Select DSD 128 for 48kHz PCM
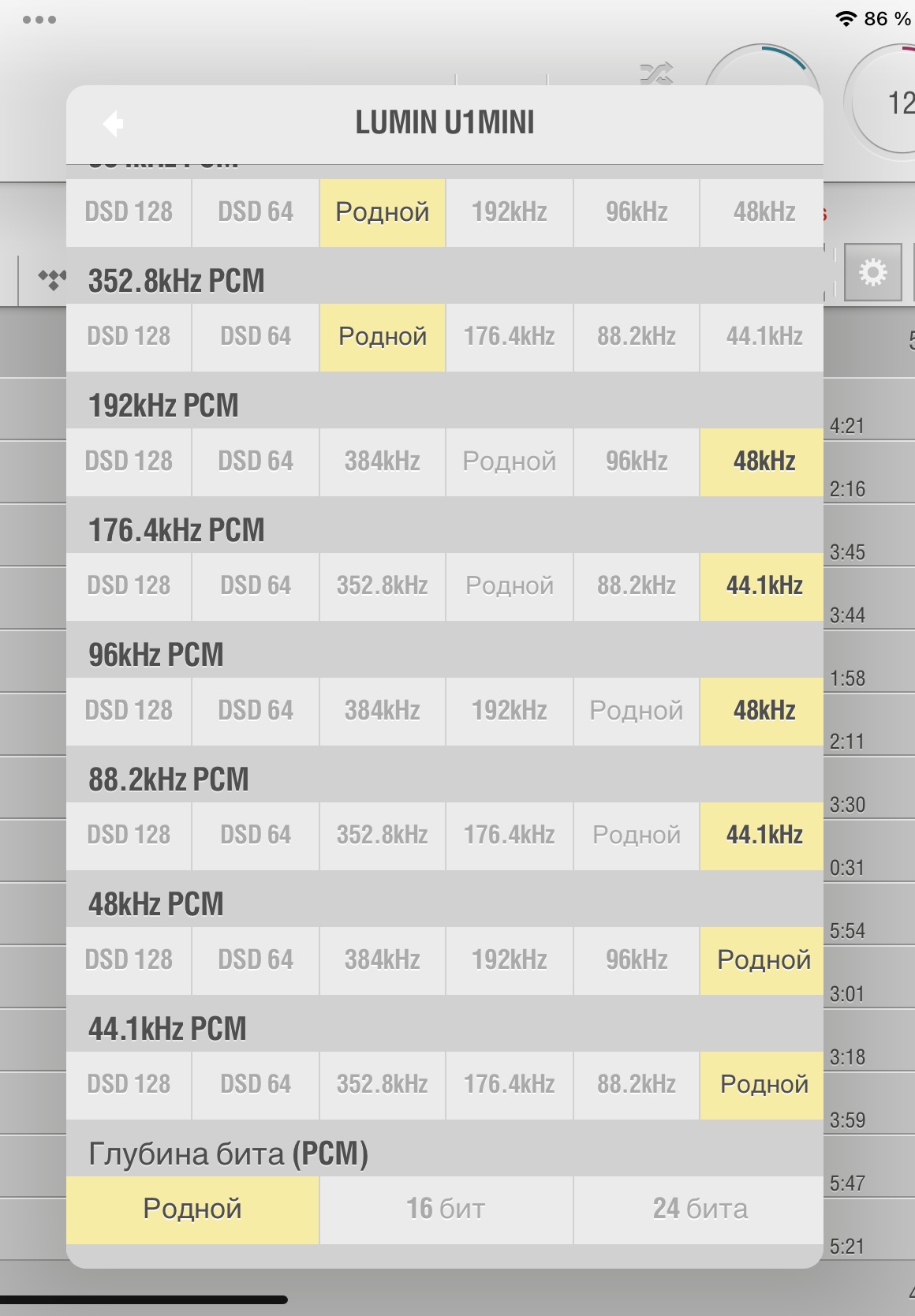This screenshot has height=1316, width=915. (129, 960)
